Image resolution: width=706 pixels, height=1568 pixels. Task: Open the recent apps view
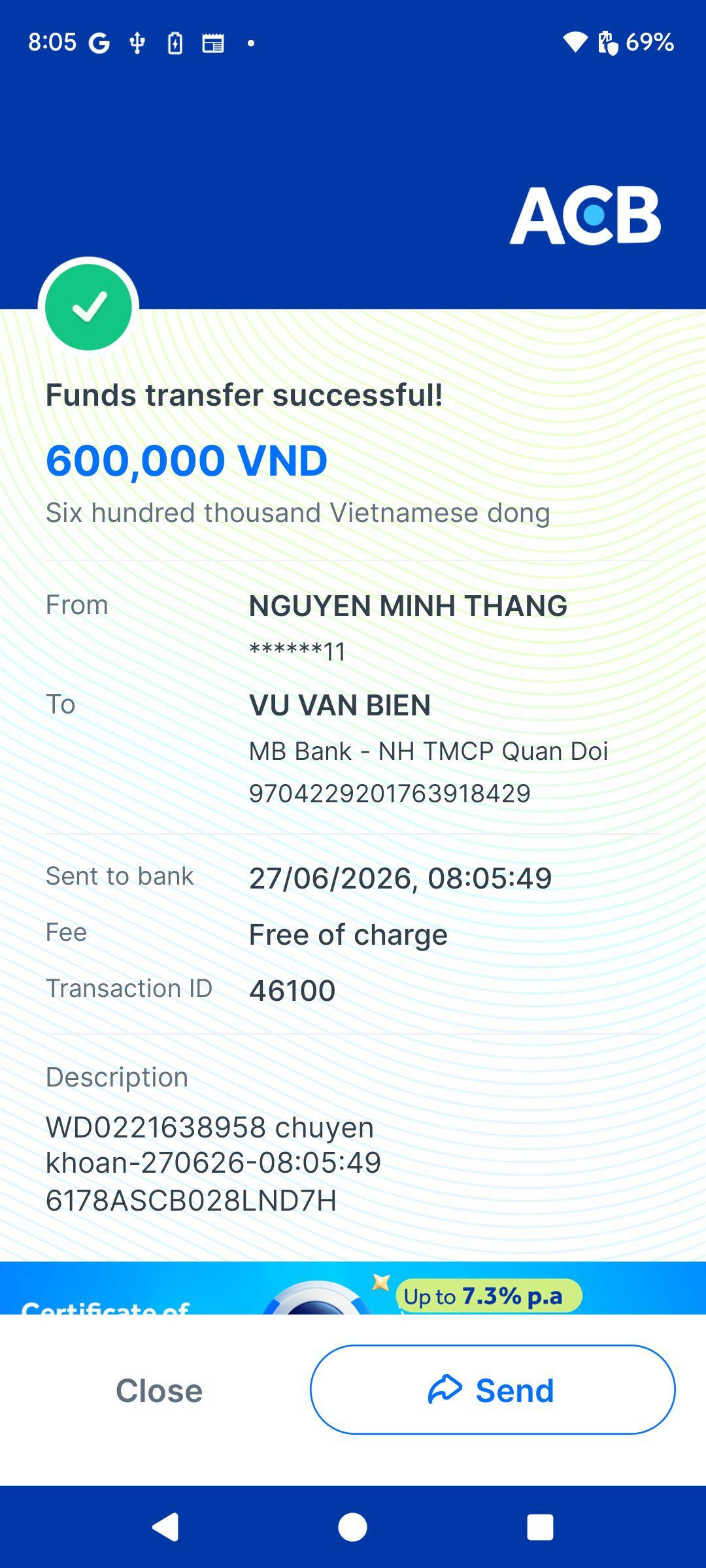click(x=540, y=1527)
